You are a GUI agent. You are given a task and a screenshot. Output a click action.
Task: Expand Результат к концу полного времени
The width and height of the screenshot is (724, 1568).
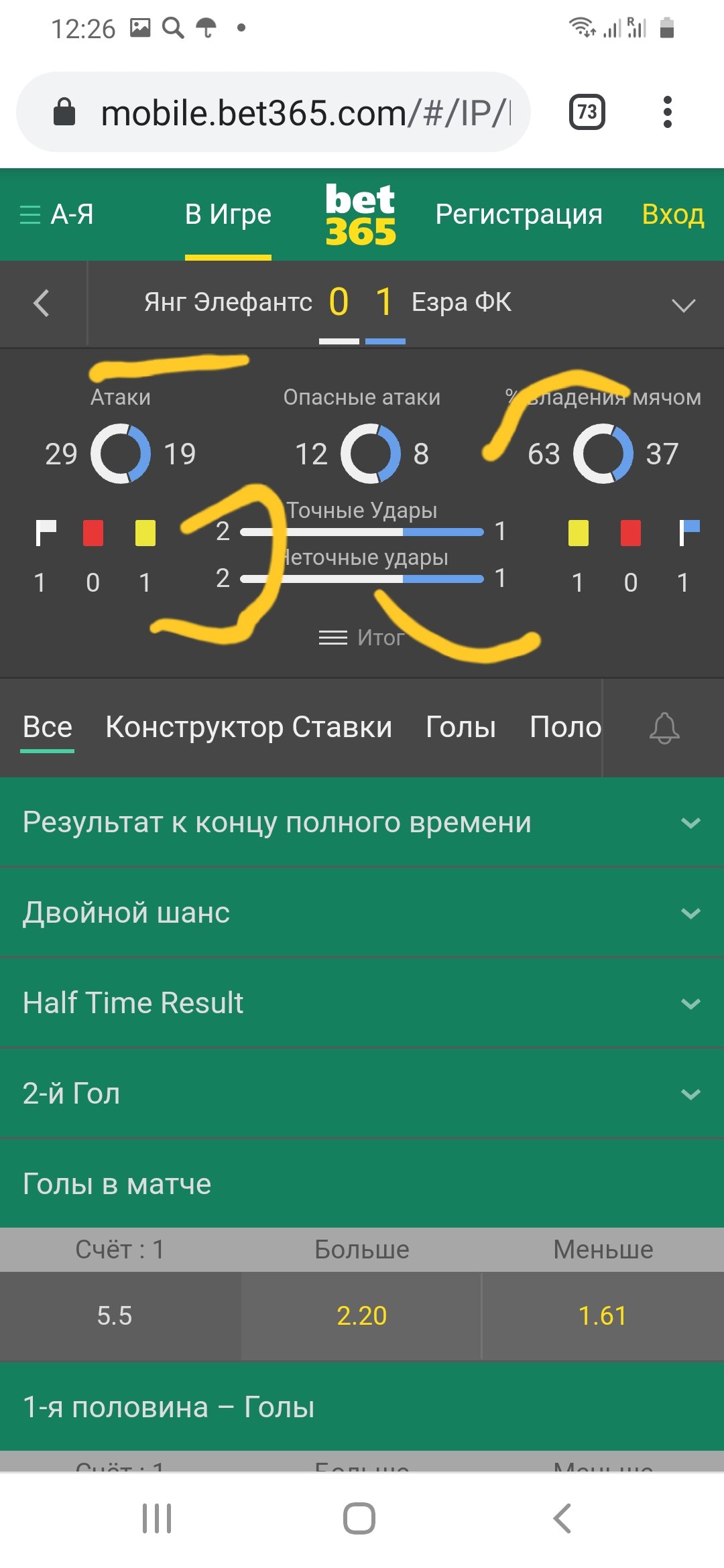pos(362,822)
